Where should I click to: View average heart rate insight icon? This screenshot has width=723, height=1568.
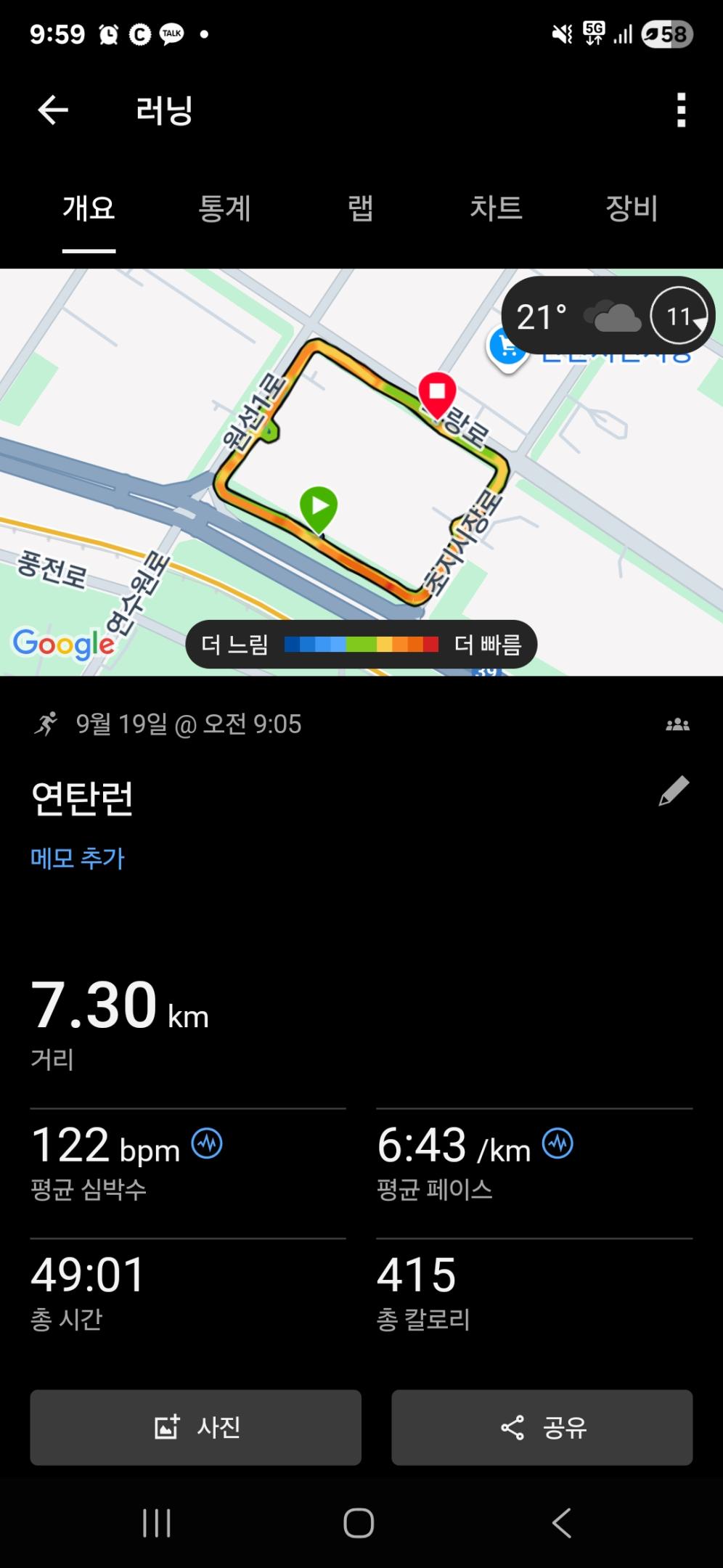[207, 1144]
